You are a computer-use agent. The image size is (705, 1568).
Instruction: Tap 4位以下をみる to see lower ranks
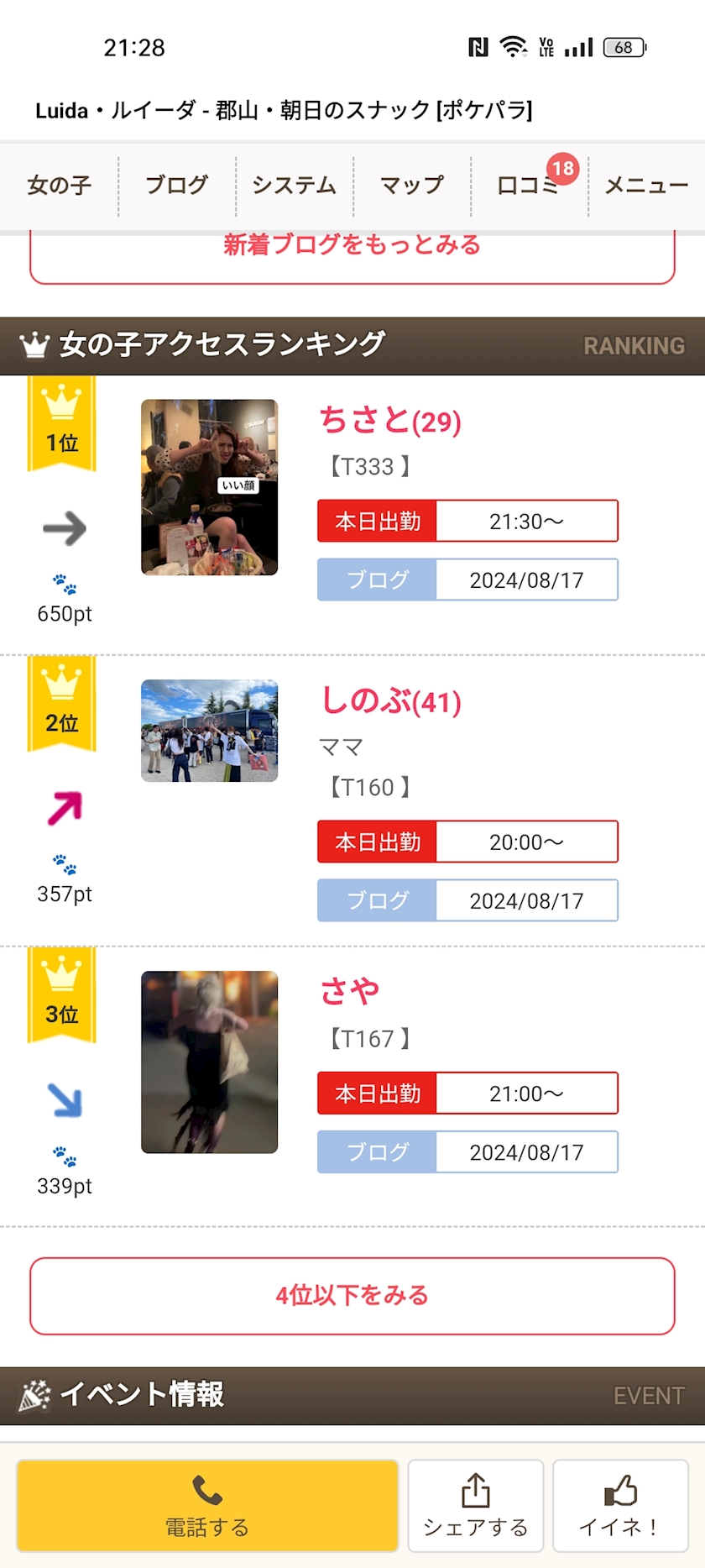(352, 1296)
